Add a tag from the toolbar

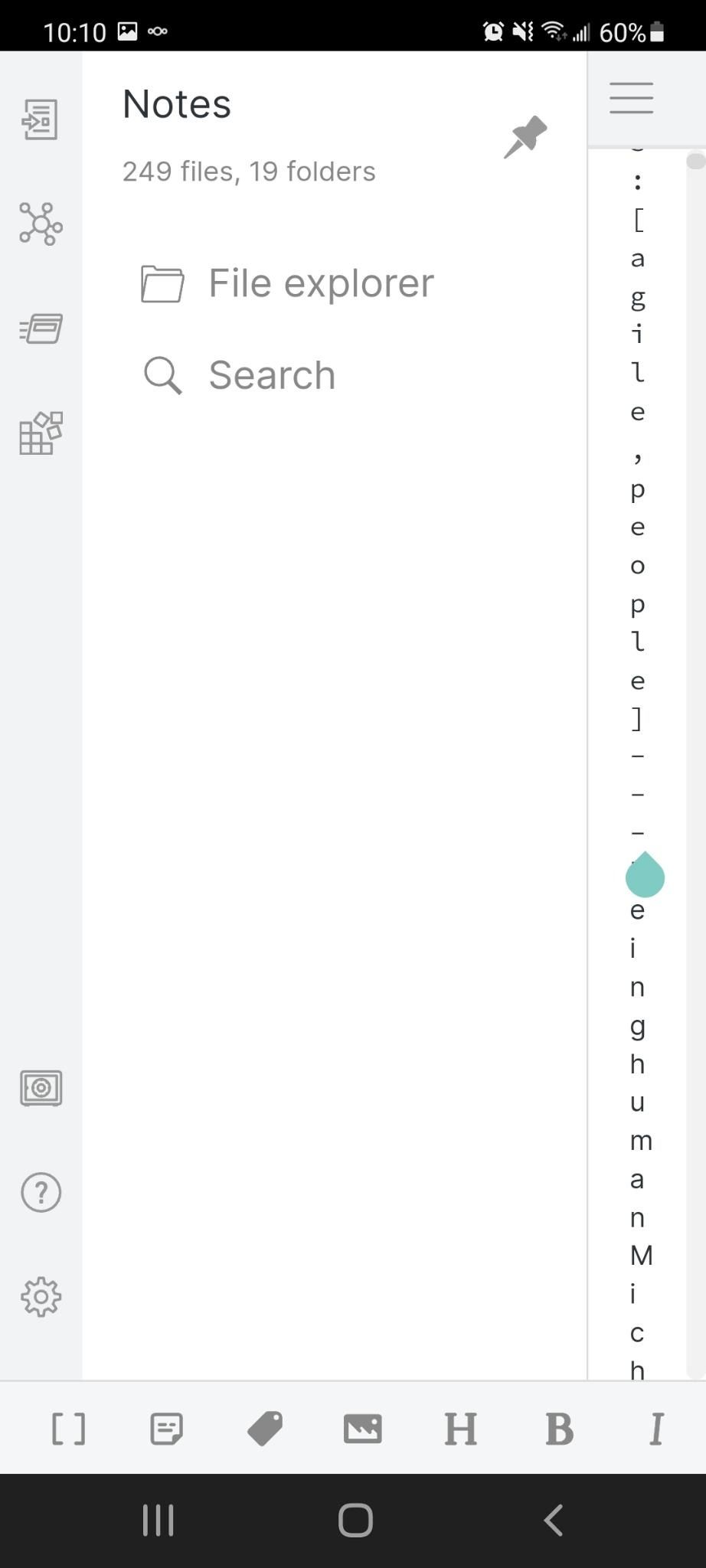[265, 1429]
